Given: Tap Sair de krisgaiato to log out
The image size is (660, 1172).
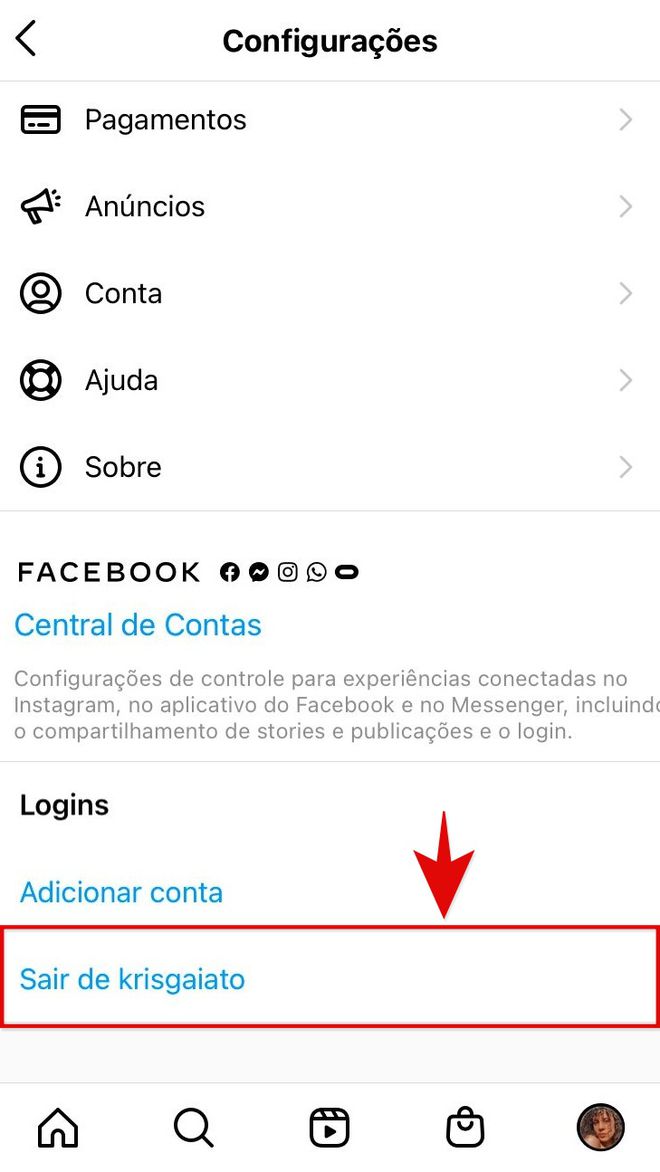Looking at the screenshot, I should tap(133, 979).
